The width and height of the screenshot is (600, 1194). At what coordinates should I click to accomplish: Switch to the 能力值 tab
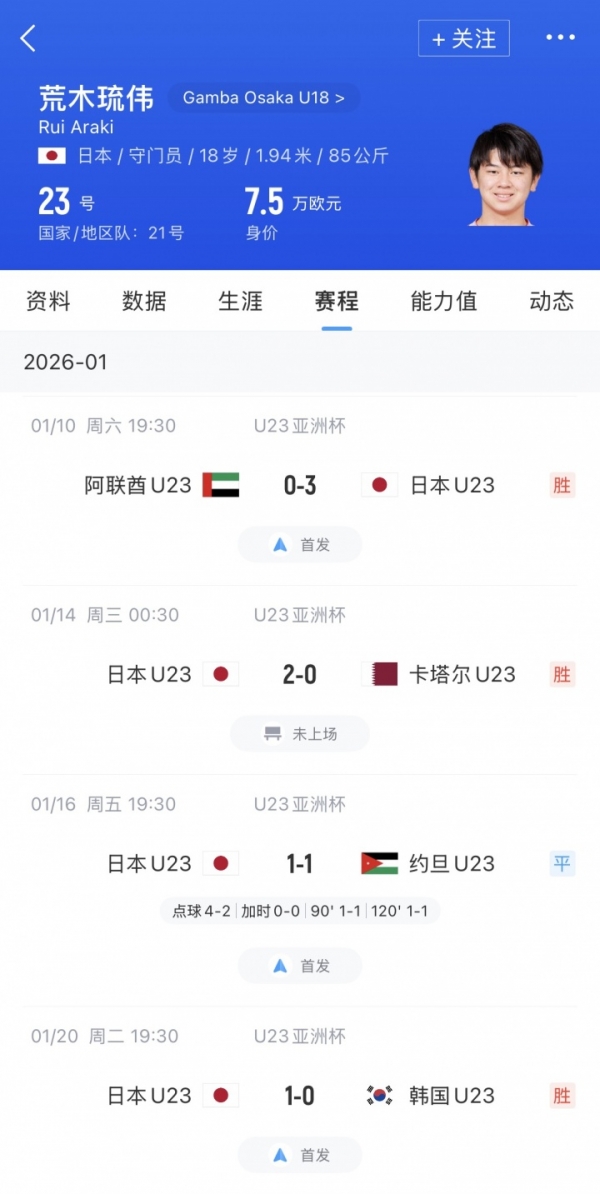pos(443,301)
